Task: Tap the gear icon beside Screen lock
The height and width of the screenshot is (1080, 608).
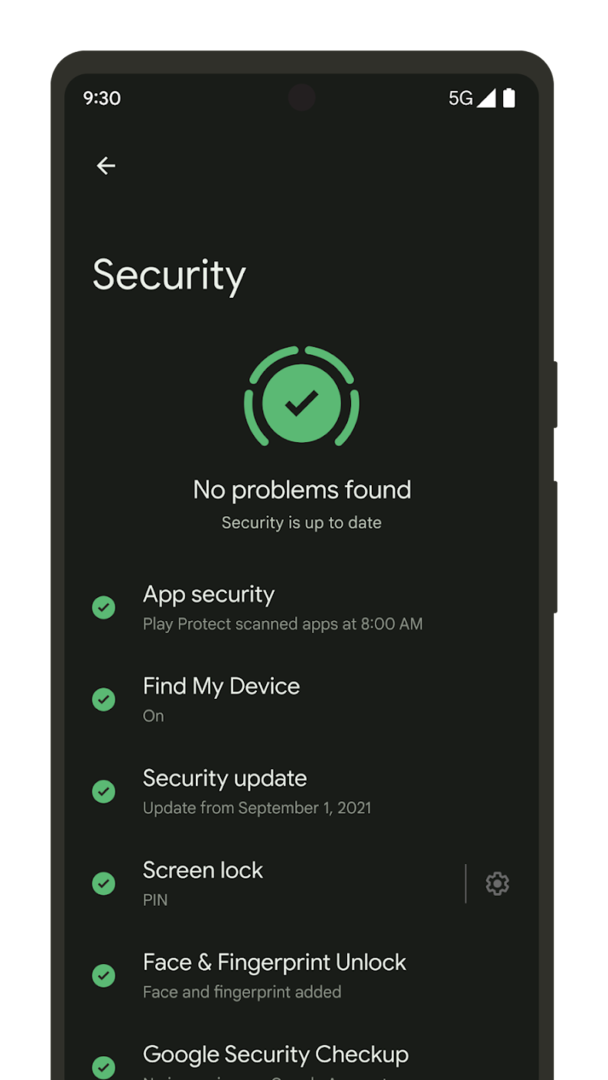Action: click(497, 884)
